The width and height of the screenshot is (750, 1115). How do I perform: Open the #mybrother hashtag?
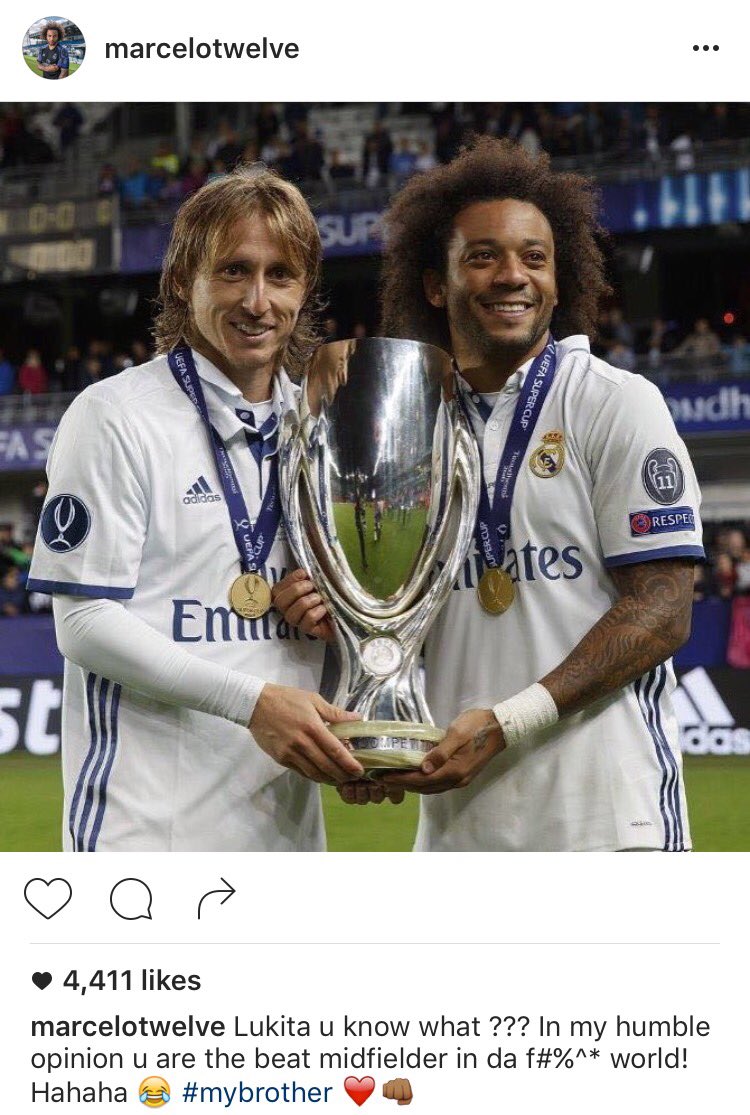(263, 1092)
